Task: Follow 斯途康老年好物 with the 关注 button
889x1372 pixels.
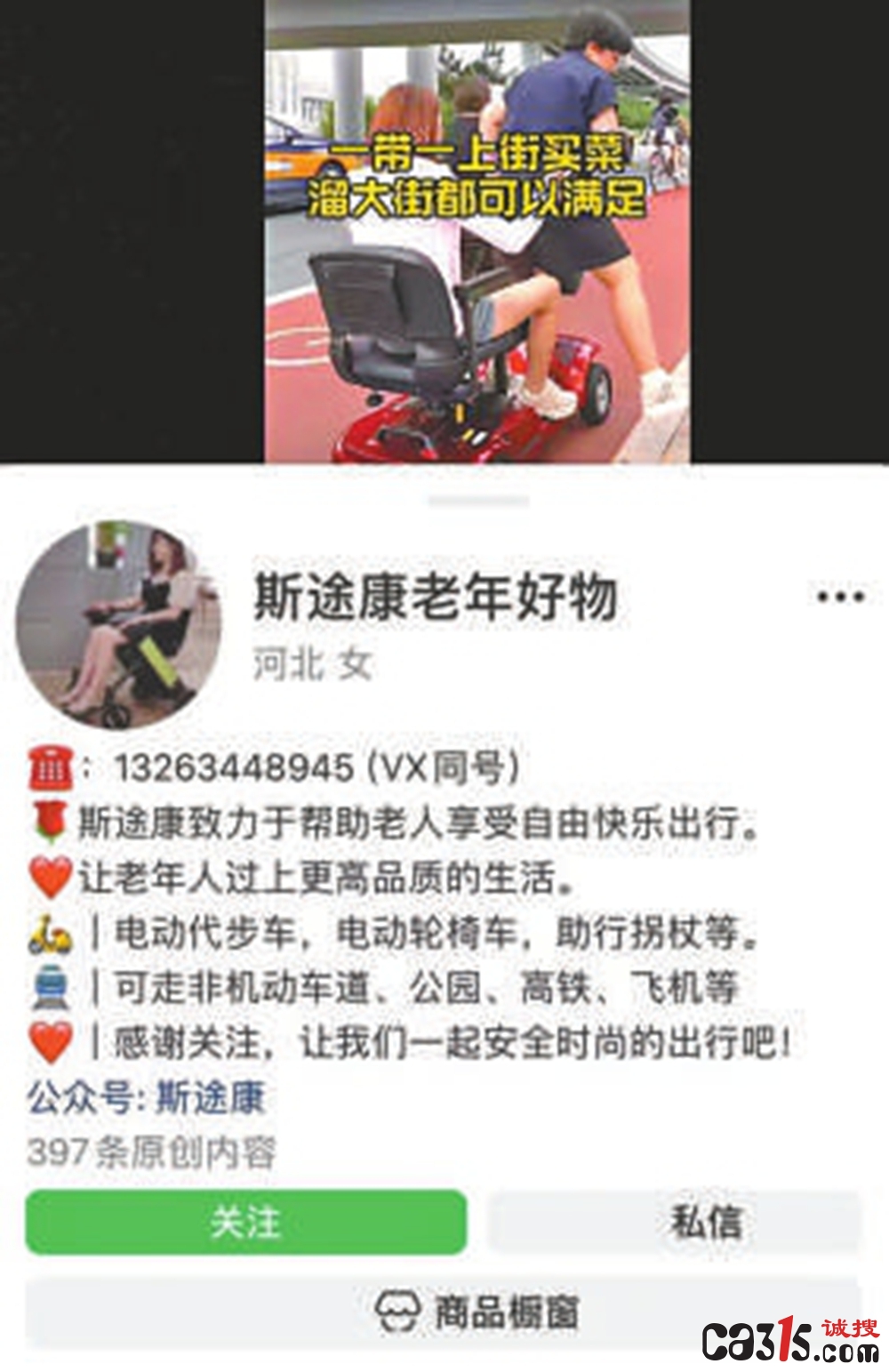Action: click(x=245, y=1222)
